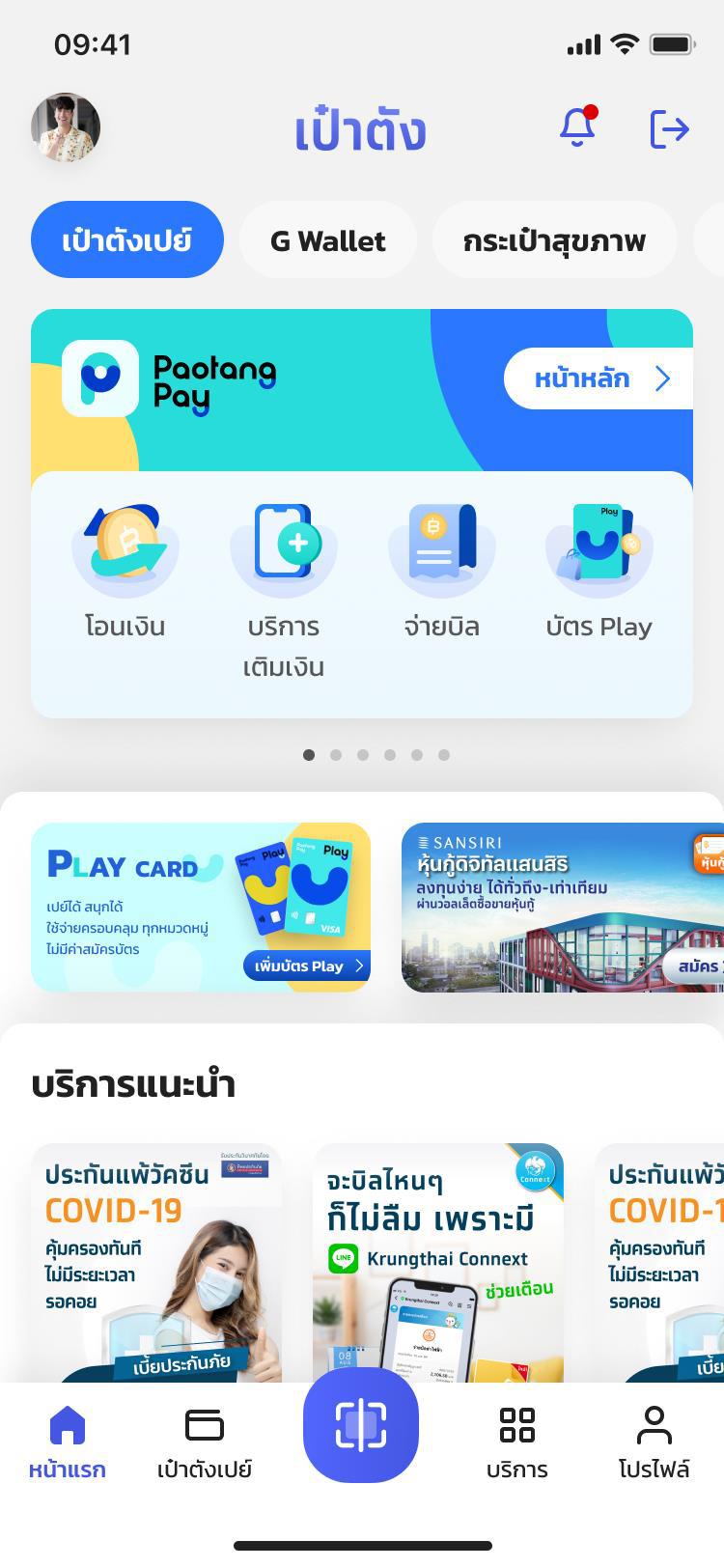Open the โปรไฟล์ profile tab
Viewport: 724px width, 1568px height.
coord(654,1442)
